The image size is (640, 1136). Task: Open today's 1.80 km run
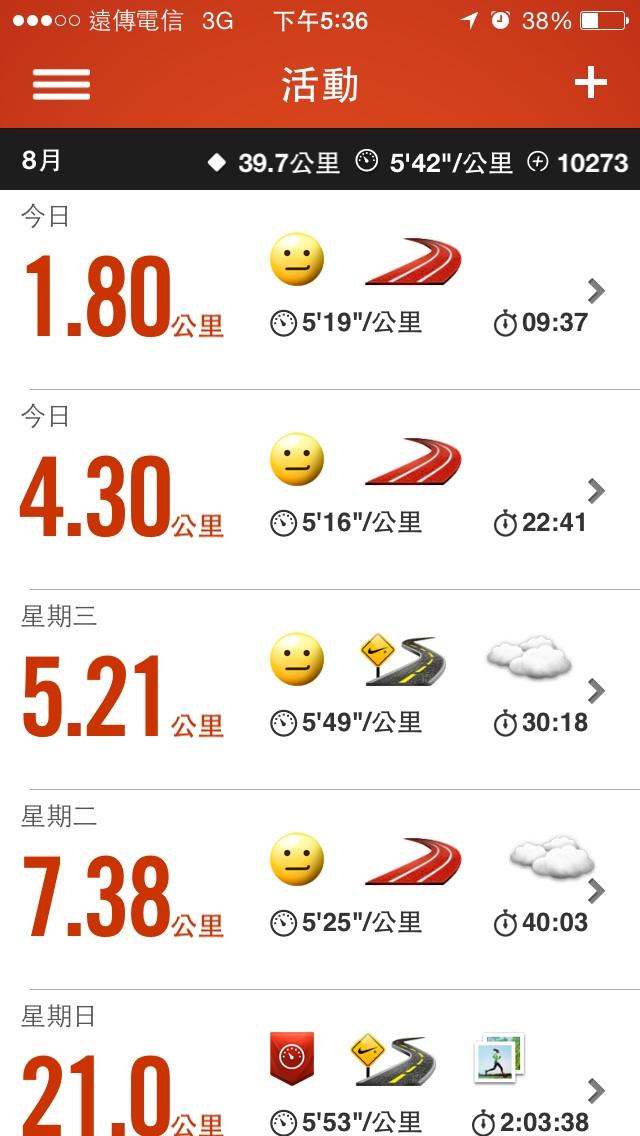[x=320, y=290]
